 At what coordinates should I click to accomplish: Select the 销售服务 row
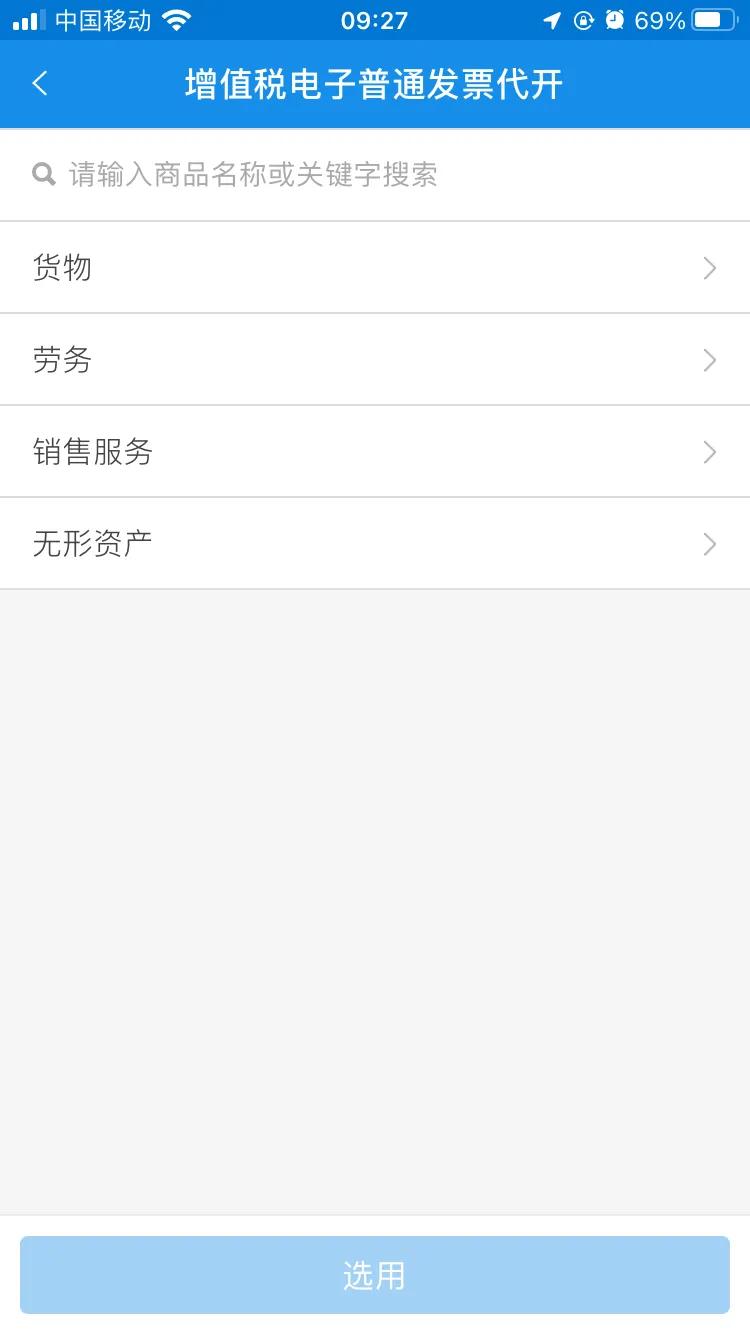93,451
